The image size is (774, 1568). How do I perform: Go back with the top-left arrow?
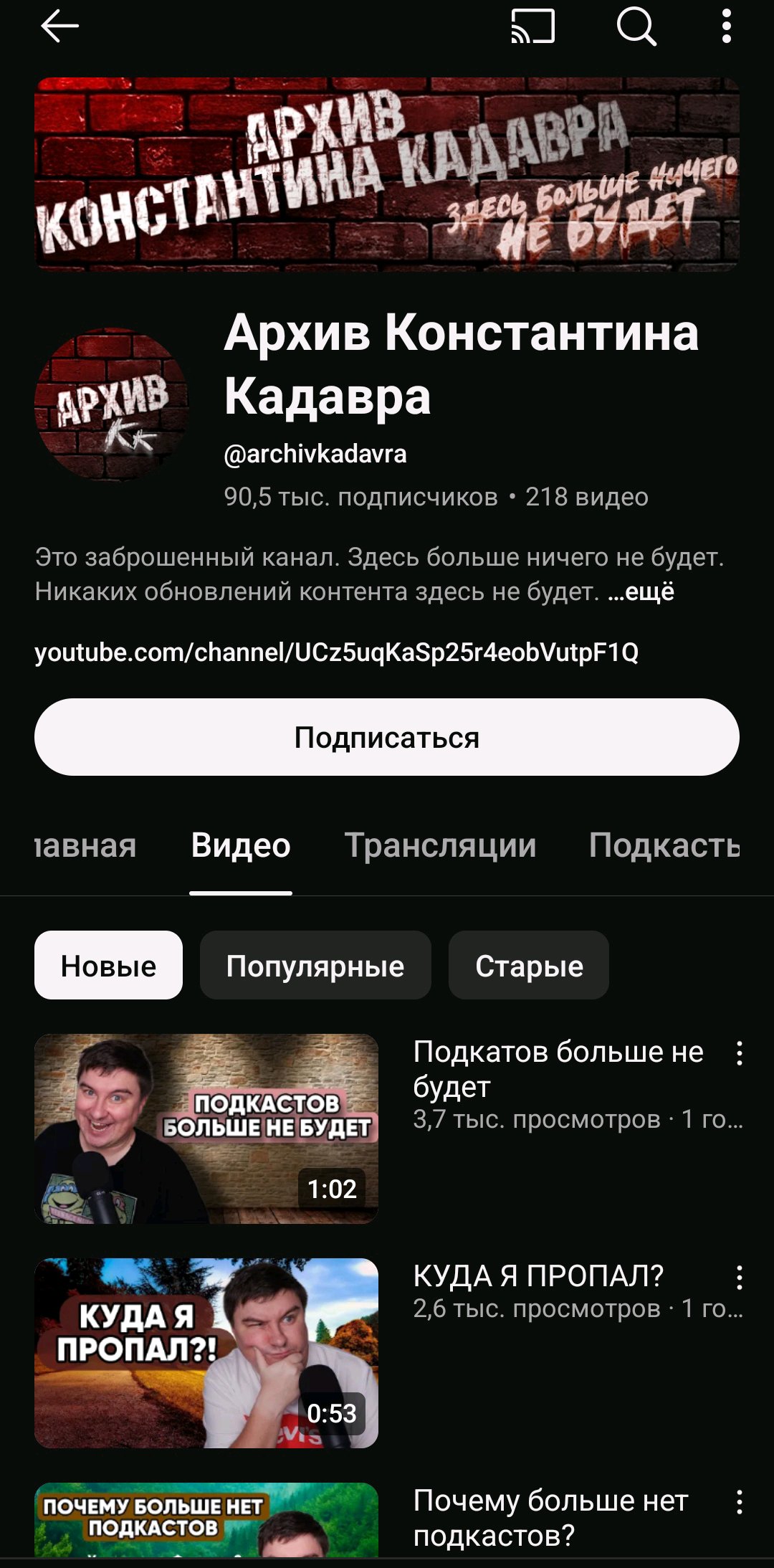[59, 27]
